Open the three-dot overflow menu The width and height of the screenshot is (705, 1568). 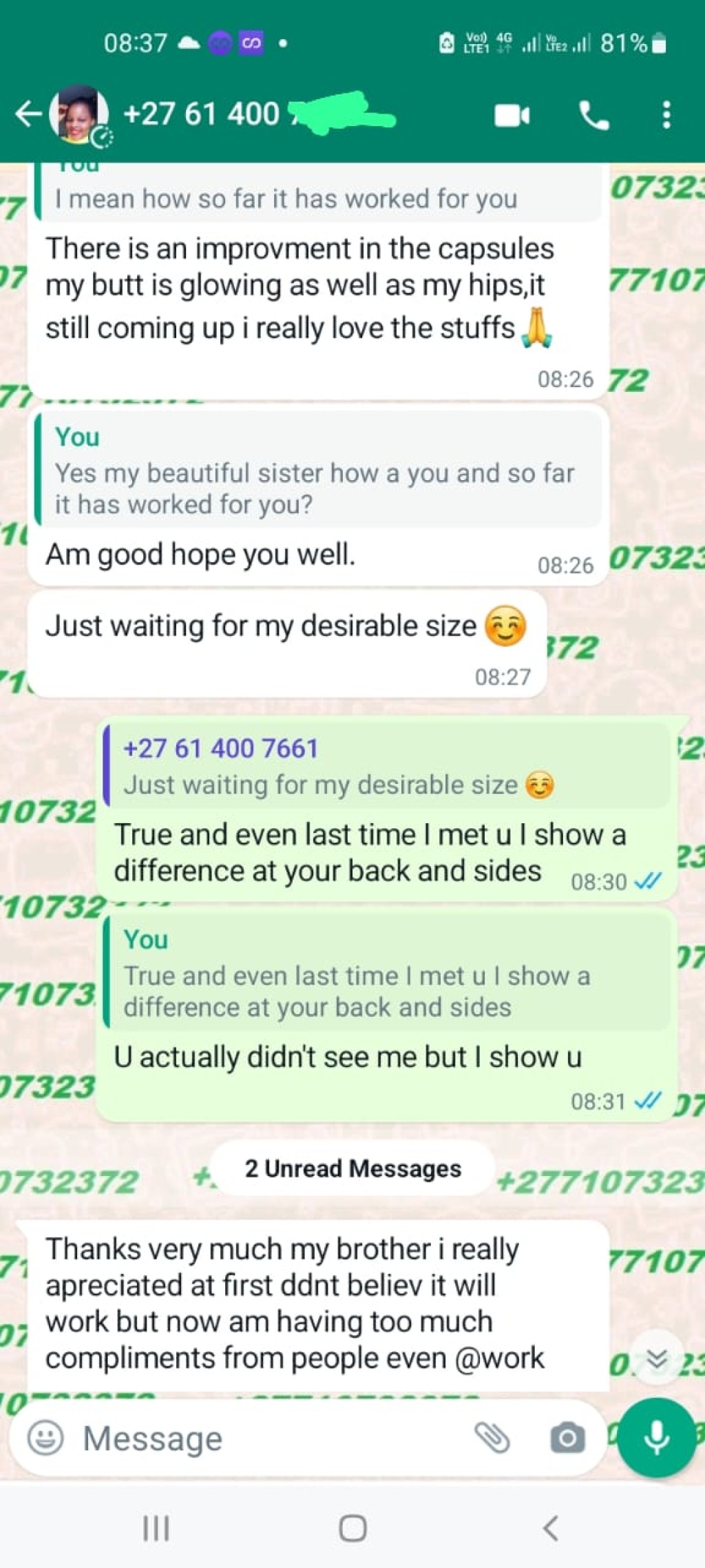[x=666, y=115]
